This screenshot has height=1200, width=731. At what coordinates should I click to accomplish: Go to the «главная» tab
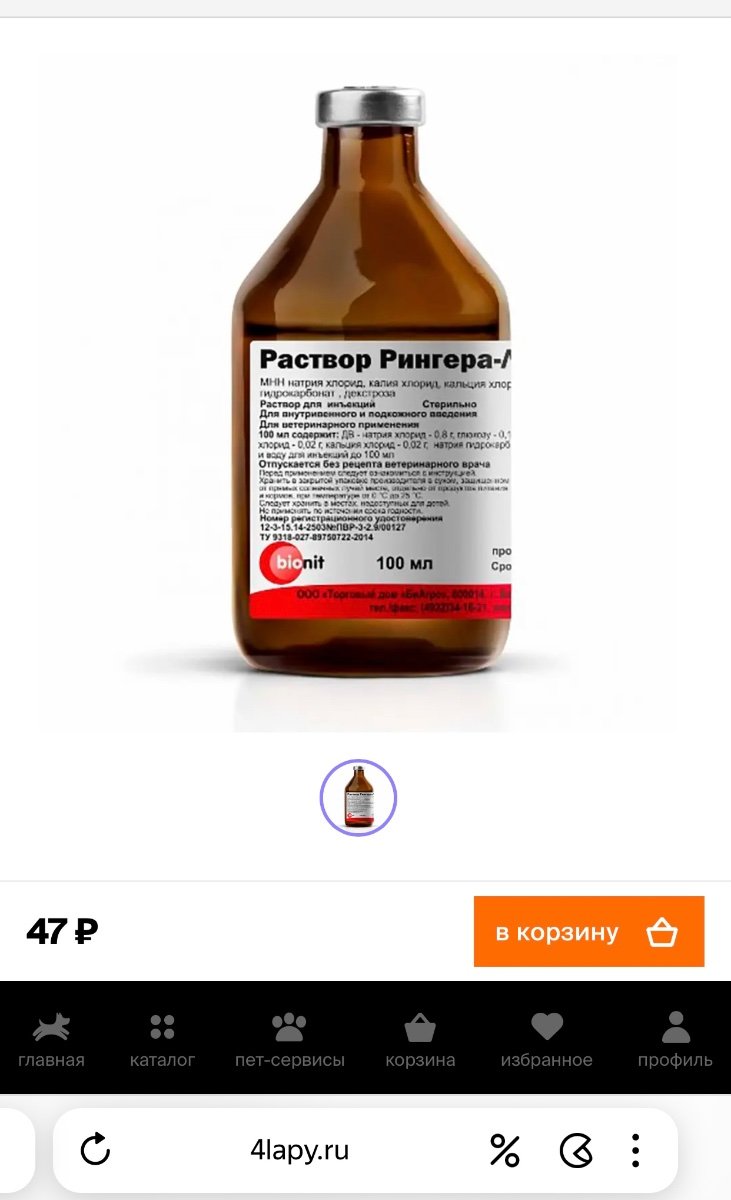point(51,1040)
